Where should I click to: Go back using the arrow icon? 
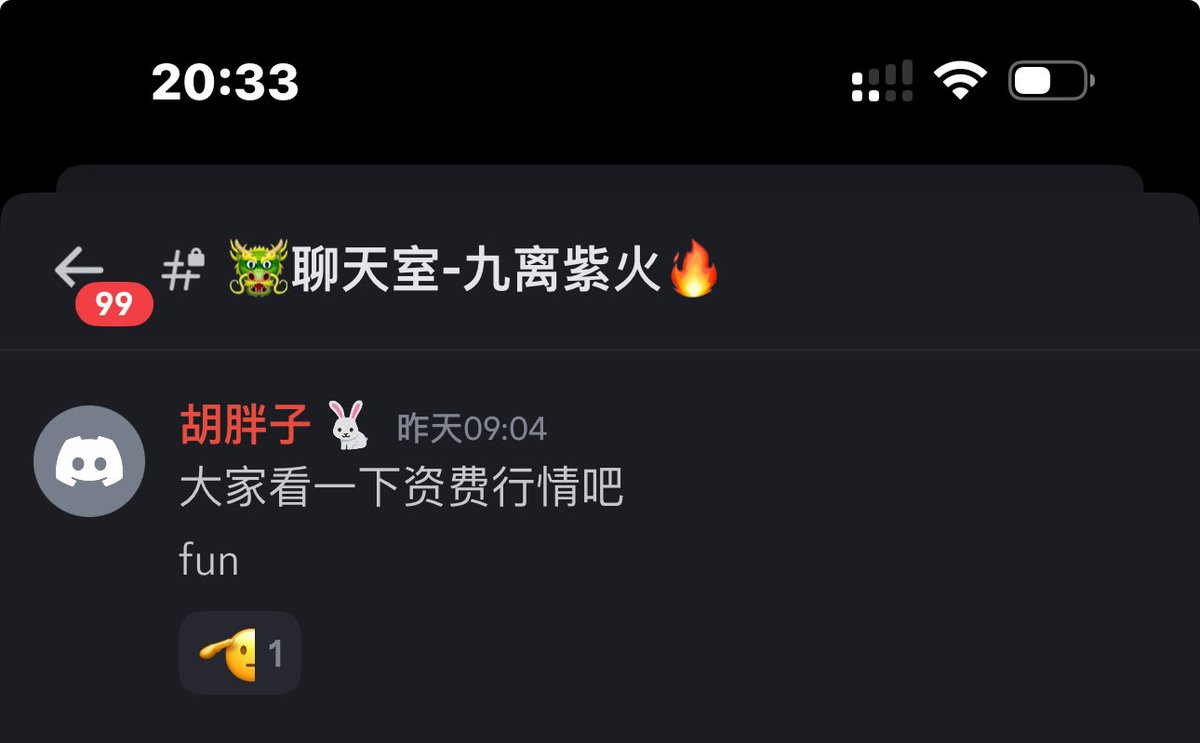tap(80, 269)
